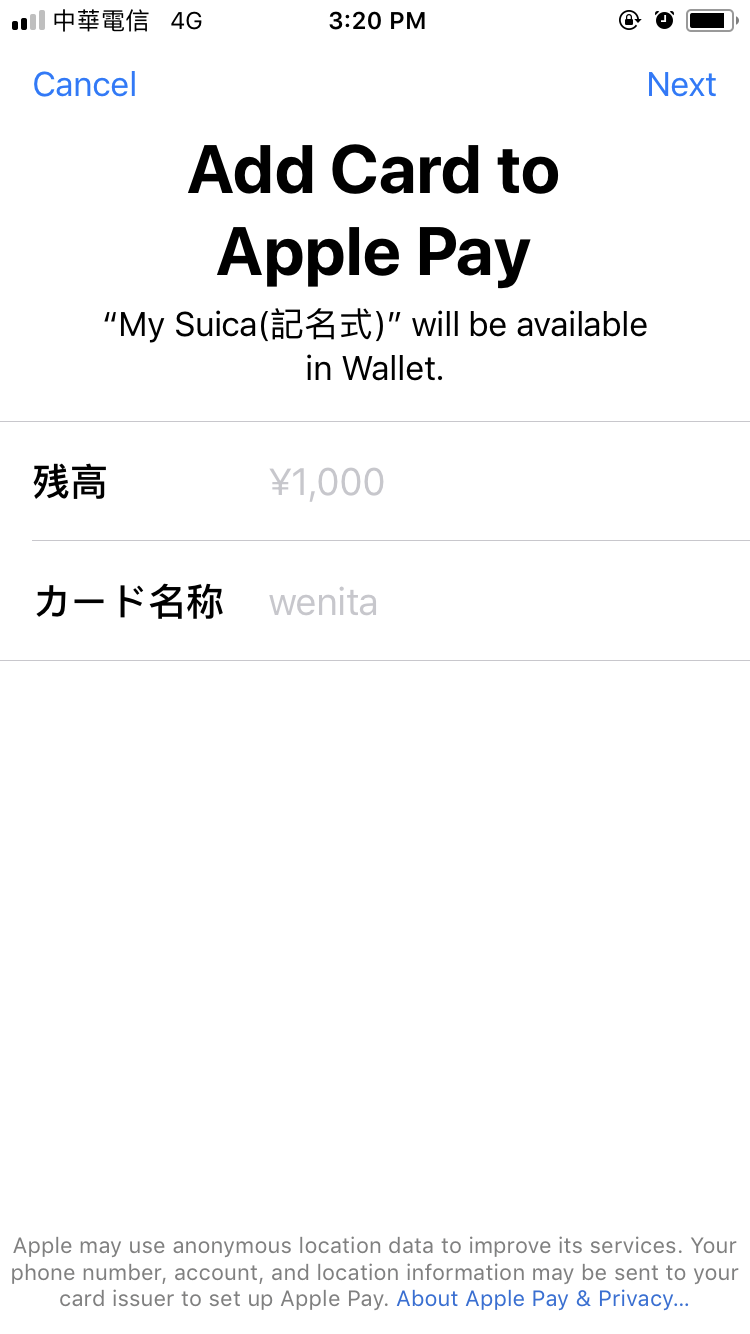The height and width of the screenshot is (1334, 750).
Task: Tap Next to continue setup
Action: (x=681, y=85)
